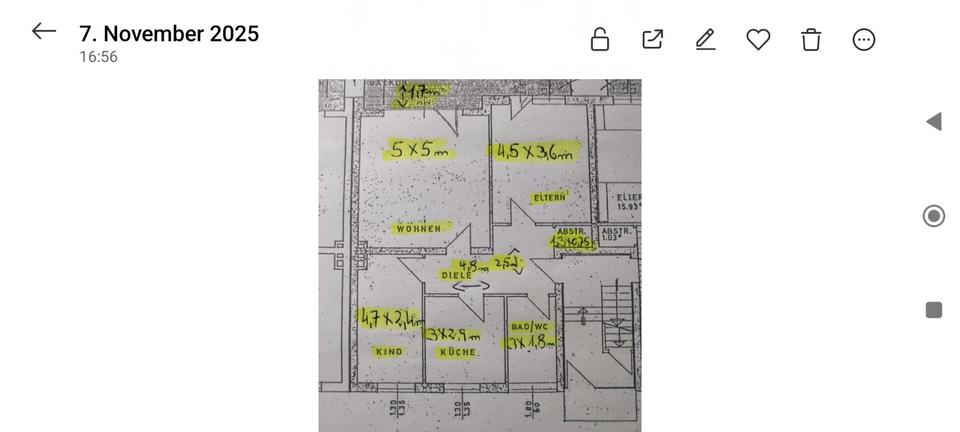The width and height of the screenshot is (960, 432).
Task: Delete this photo
Action: [x=811, y=39]
